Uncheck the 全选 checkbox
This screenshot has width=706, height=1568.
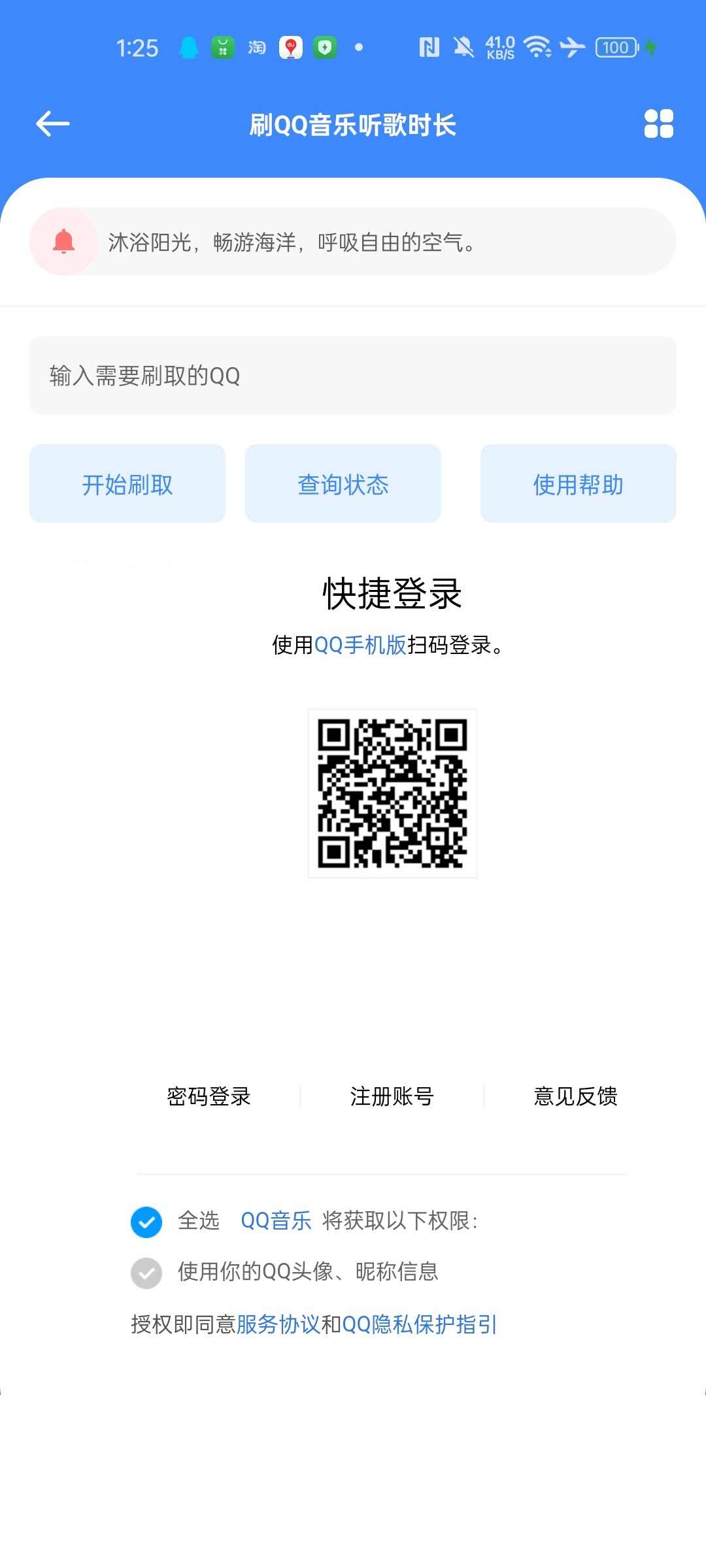(146, 1222)
